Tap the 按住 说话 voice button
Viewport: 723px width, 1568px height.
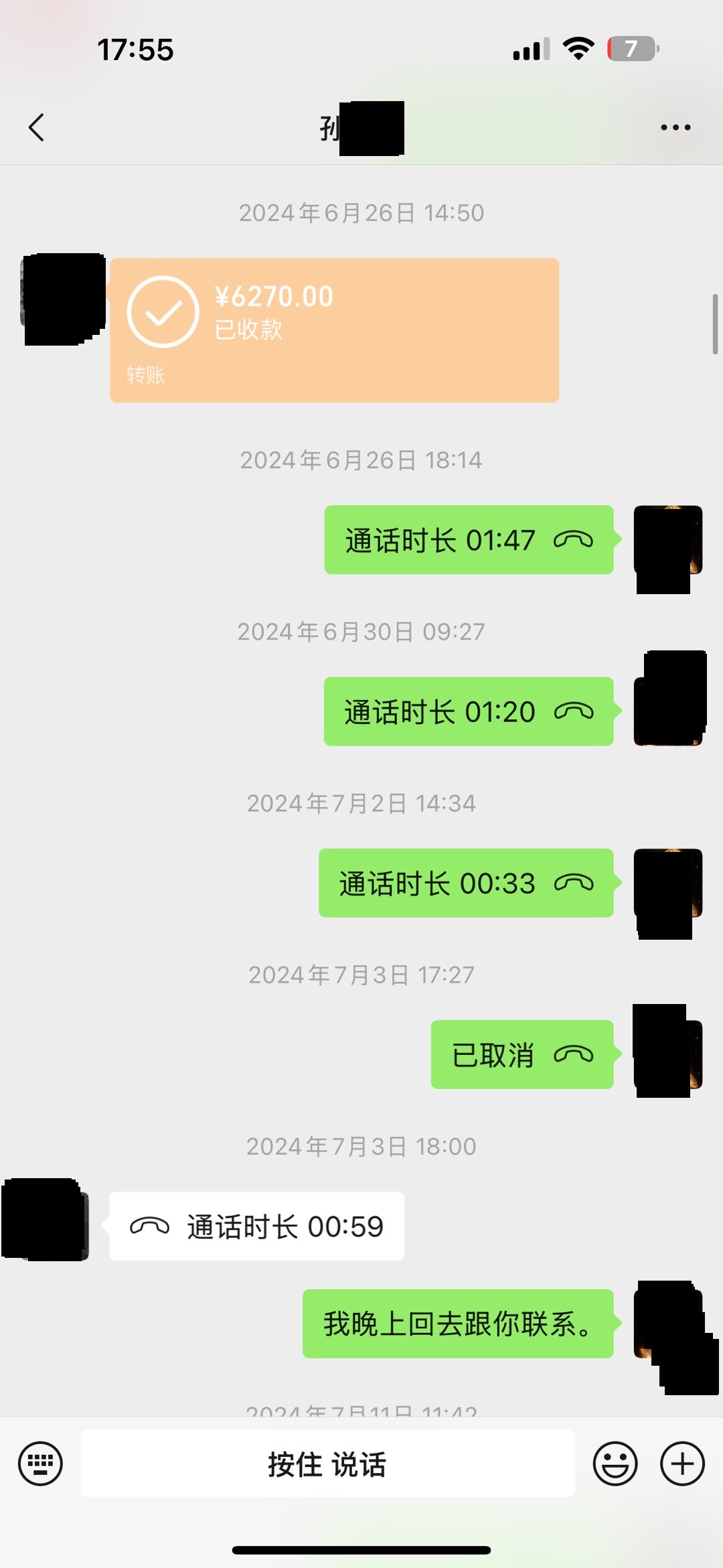click(x=327, y=1464)
